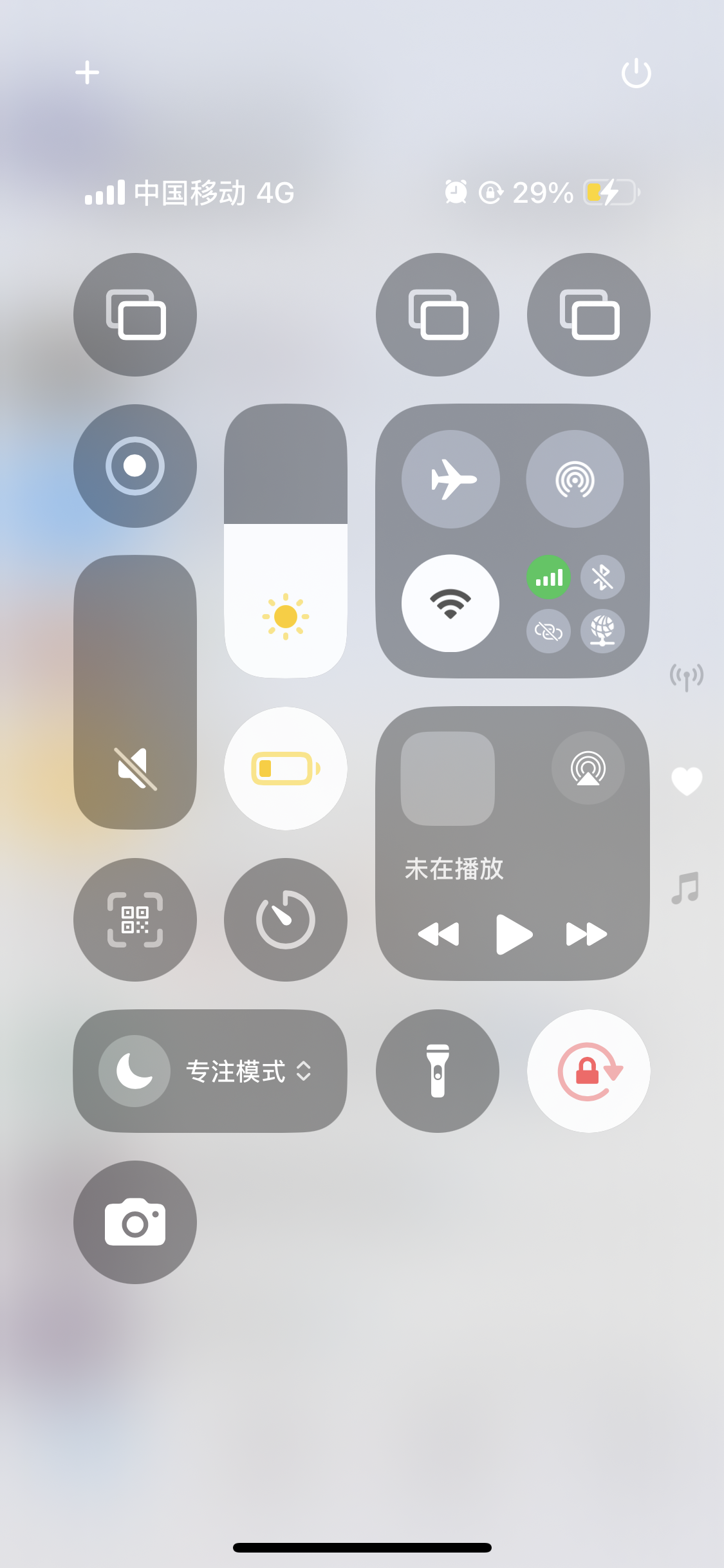Open the timer control
The image size is (724, 1568).
[285, 919]
